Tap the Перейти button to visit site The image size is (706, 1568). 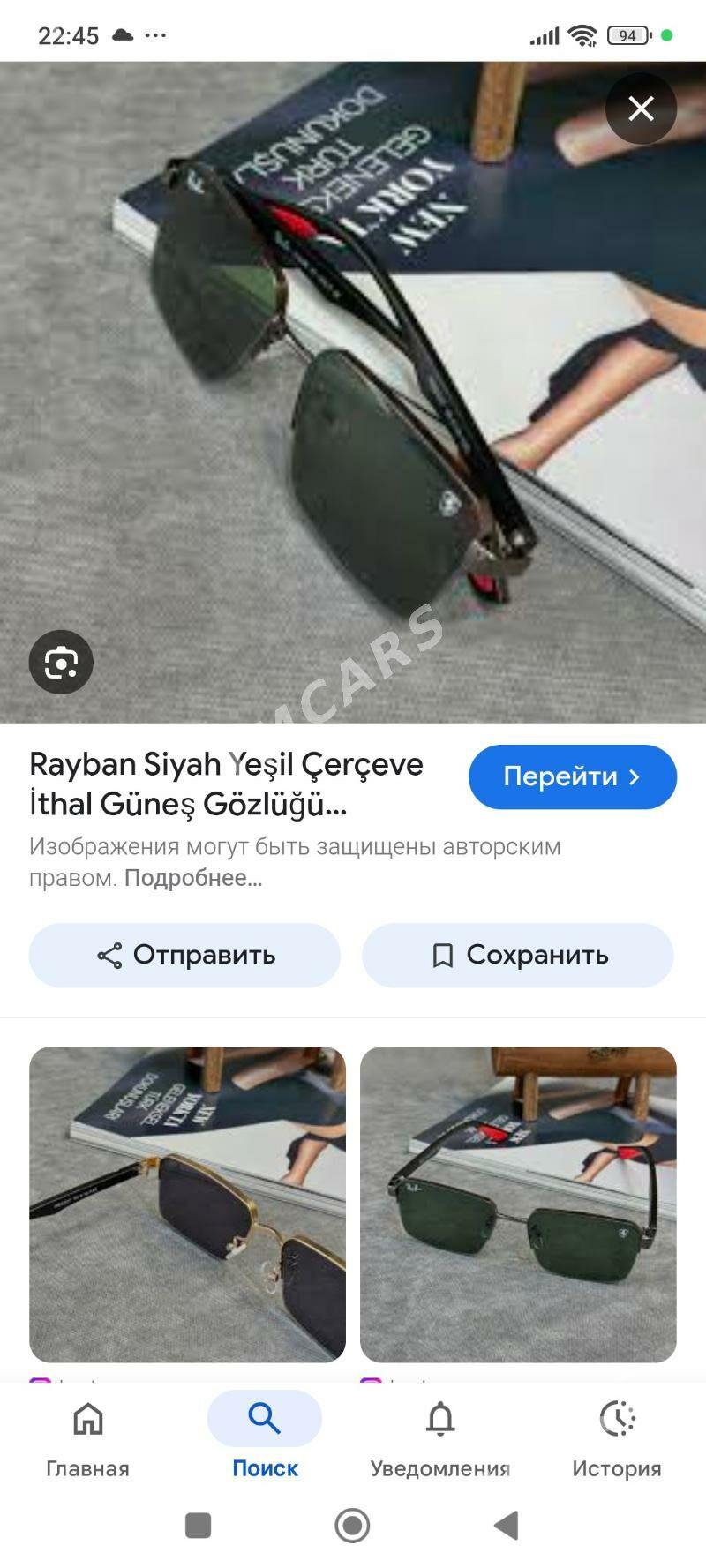[x=572, y=776]
